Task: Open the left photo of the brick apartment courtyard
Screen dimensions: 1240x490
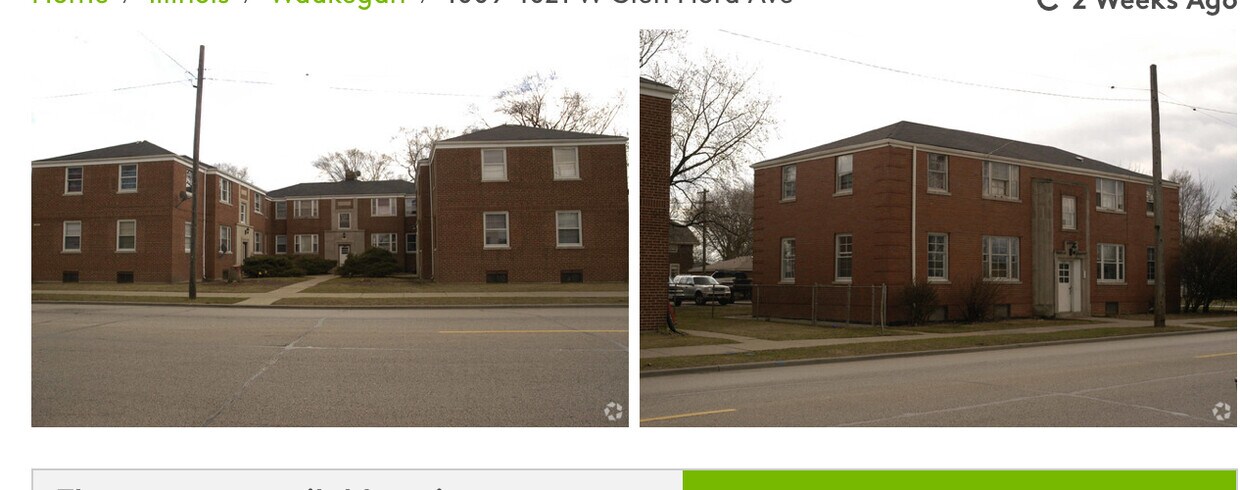Action: [x=330, y=228]
